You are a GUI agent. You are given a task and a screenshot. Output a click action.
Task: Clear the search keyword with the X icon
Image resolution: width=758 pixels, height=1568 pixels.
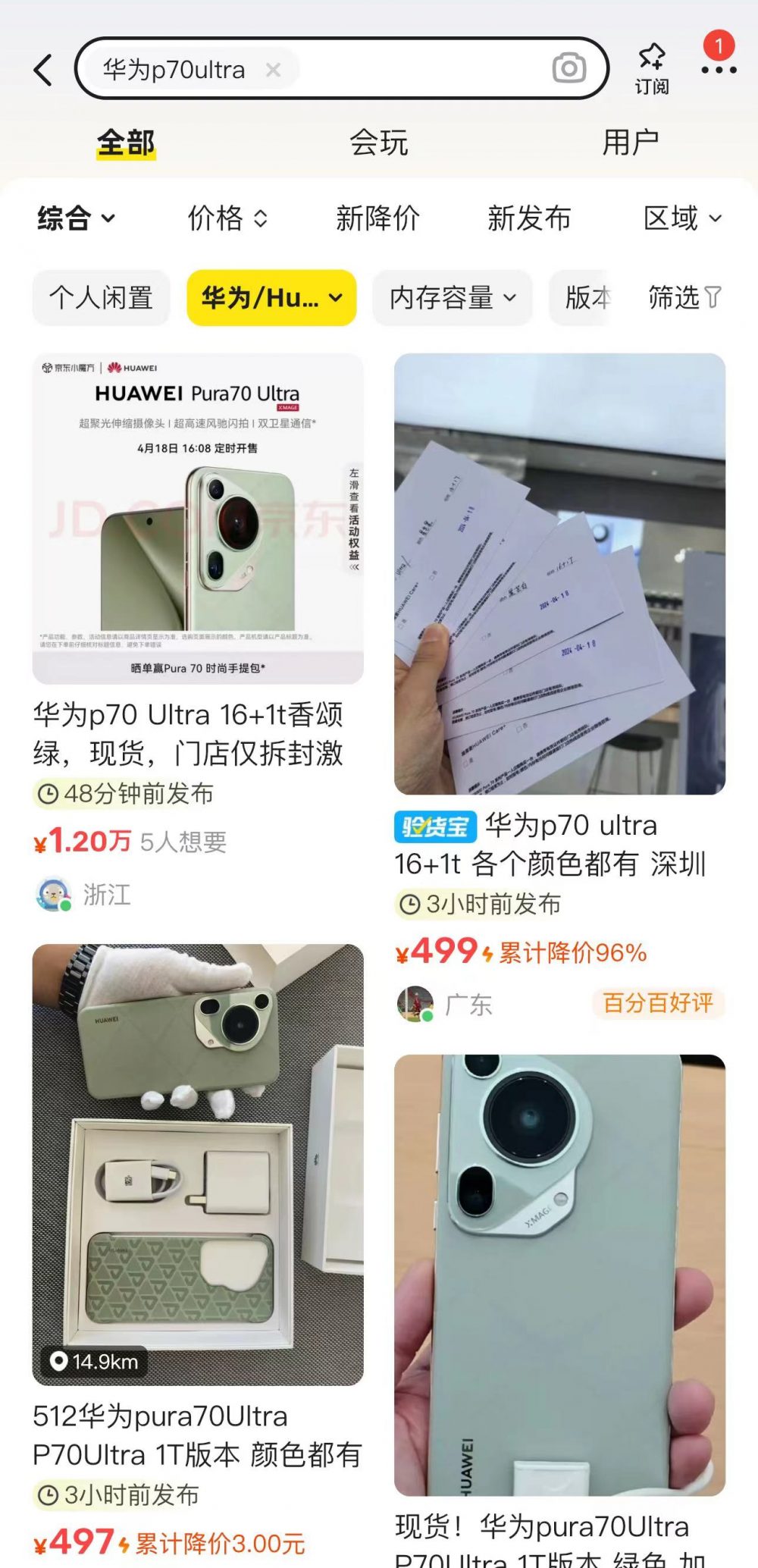tap(274, 69)
